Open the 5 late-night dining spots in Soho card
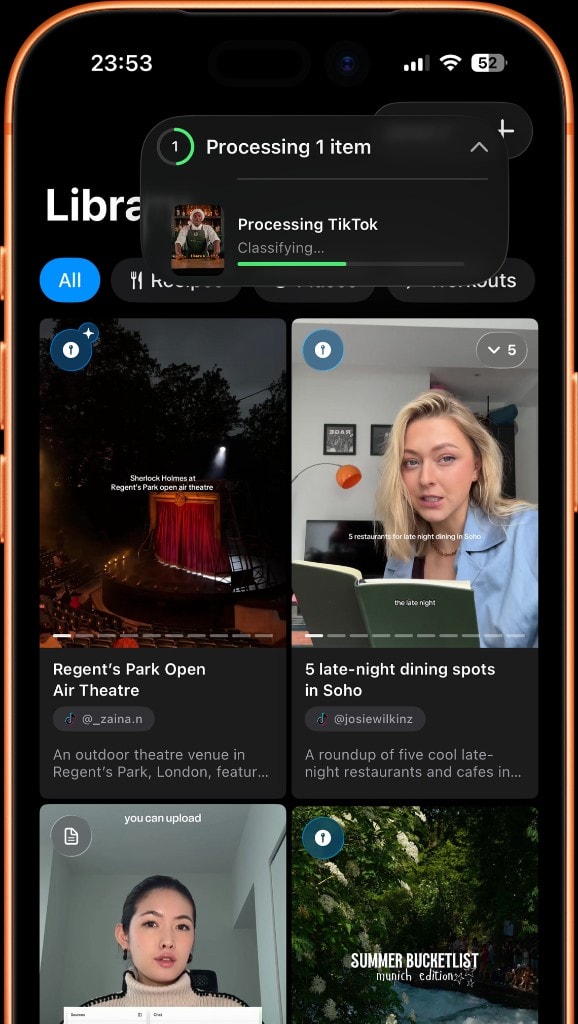This screenshot has width=578, height=1024. click(x=415, y=558)
